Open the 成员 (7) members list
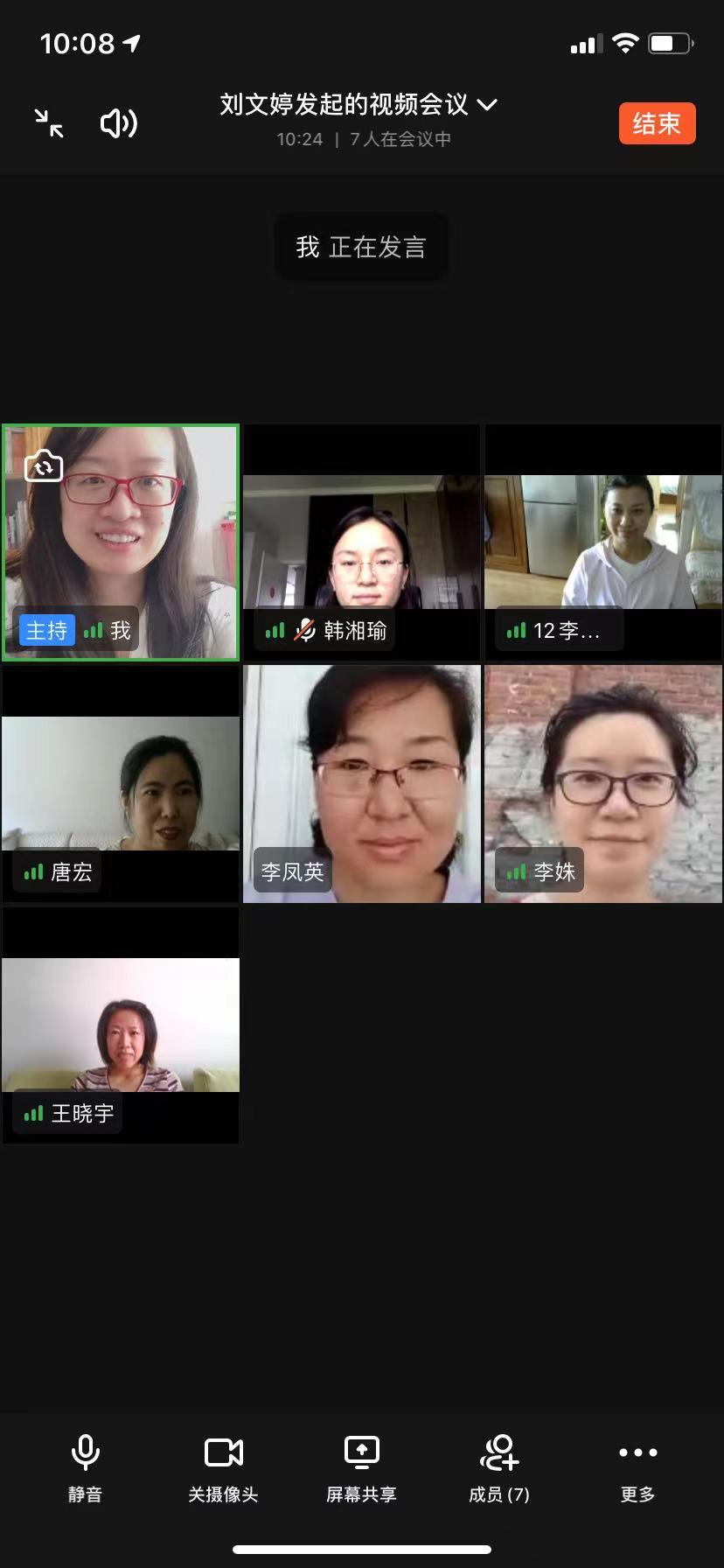Image resolution: width=724 pixels, height=1568 pixels. pyautogui.click(x=499, y=1468)
